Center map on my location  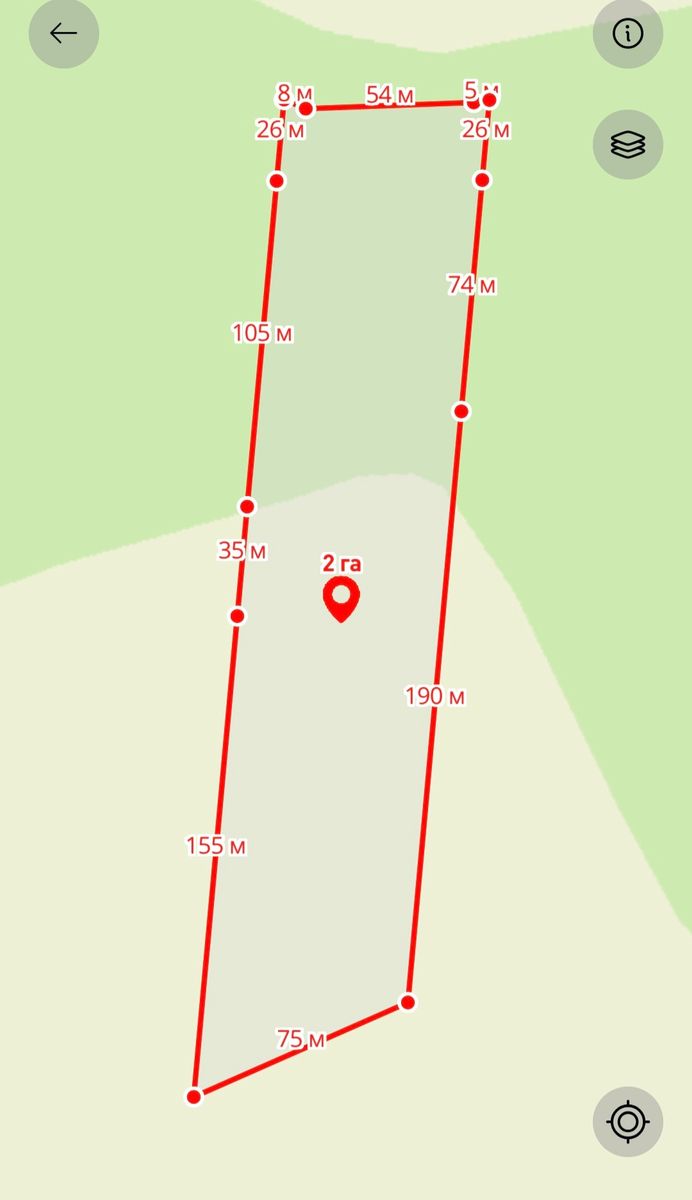[628, 1121]
